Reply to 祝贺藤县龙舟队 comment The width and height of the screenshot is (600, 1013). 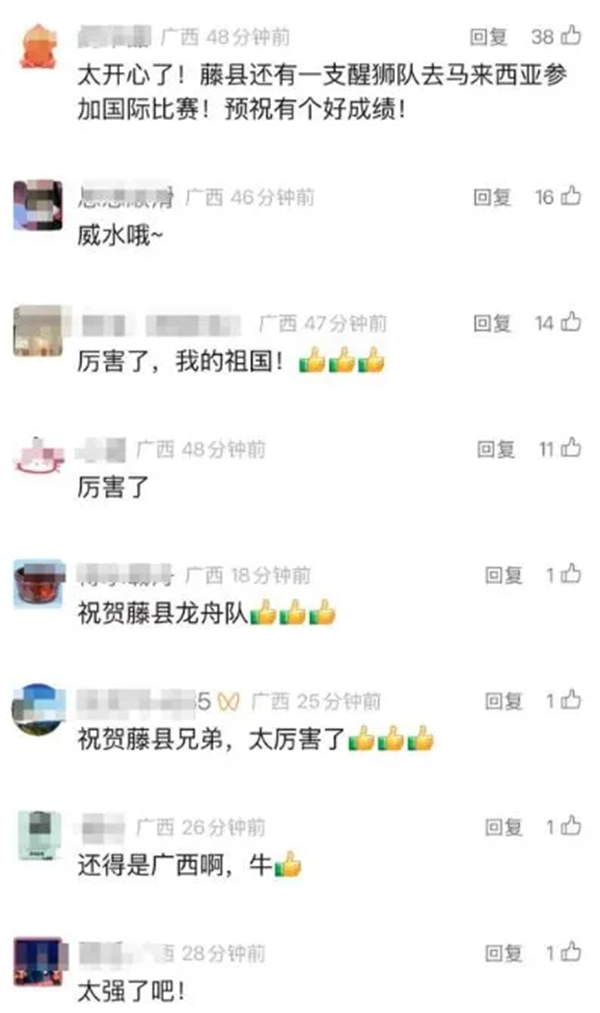click(x=503, y=575)
